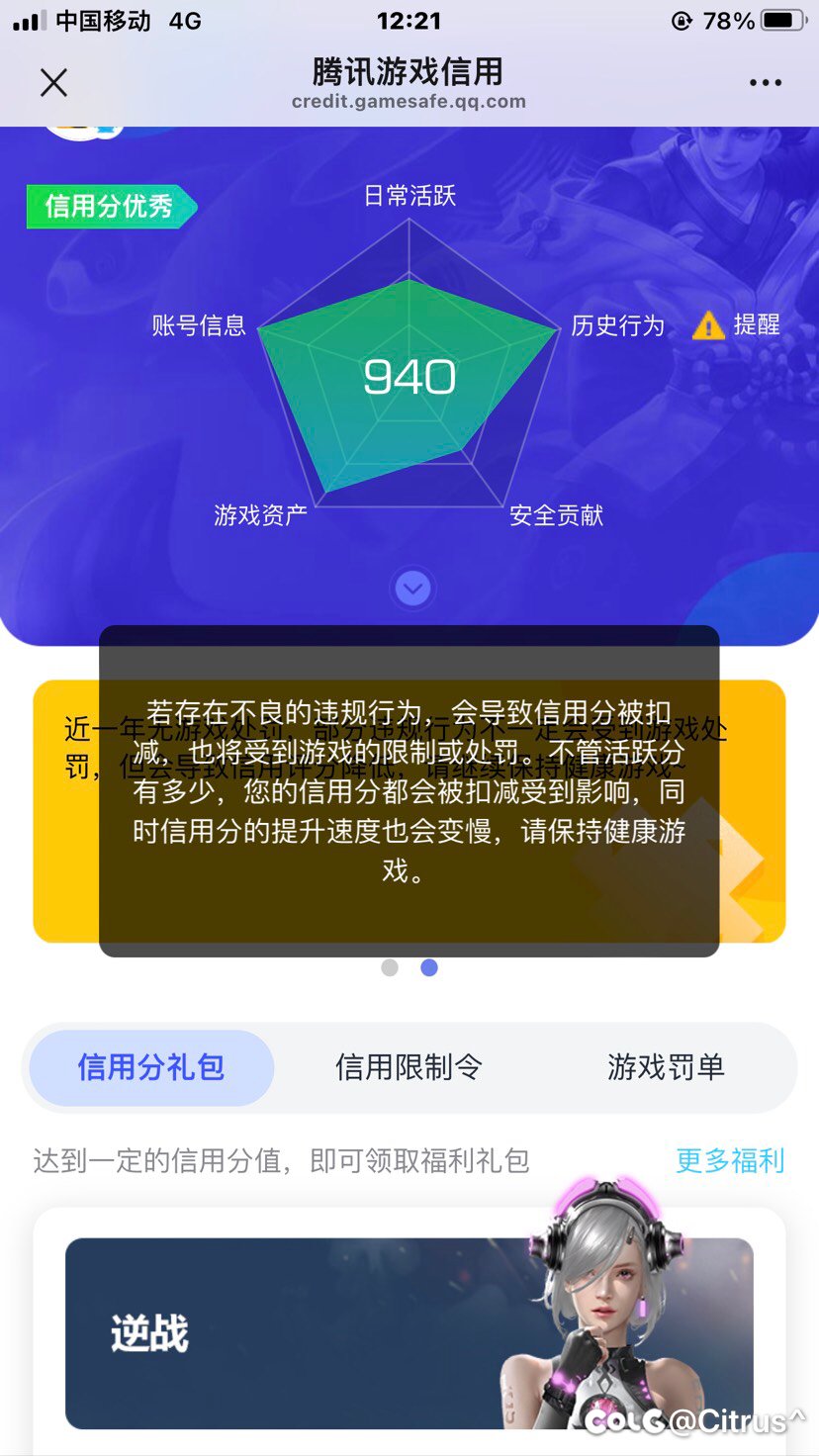
Task: Open the 逆战 gift pack card
Action: point(409,1332)
